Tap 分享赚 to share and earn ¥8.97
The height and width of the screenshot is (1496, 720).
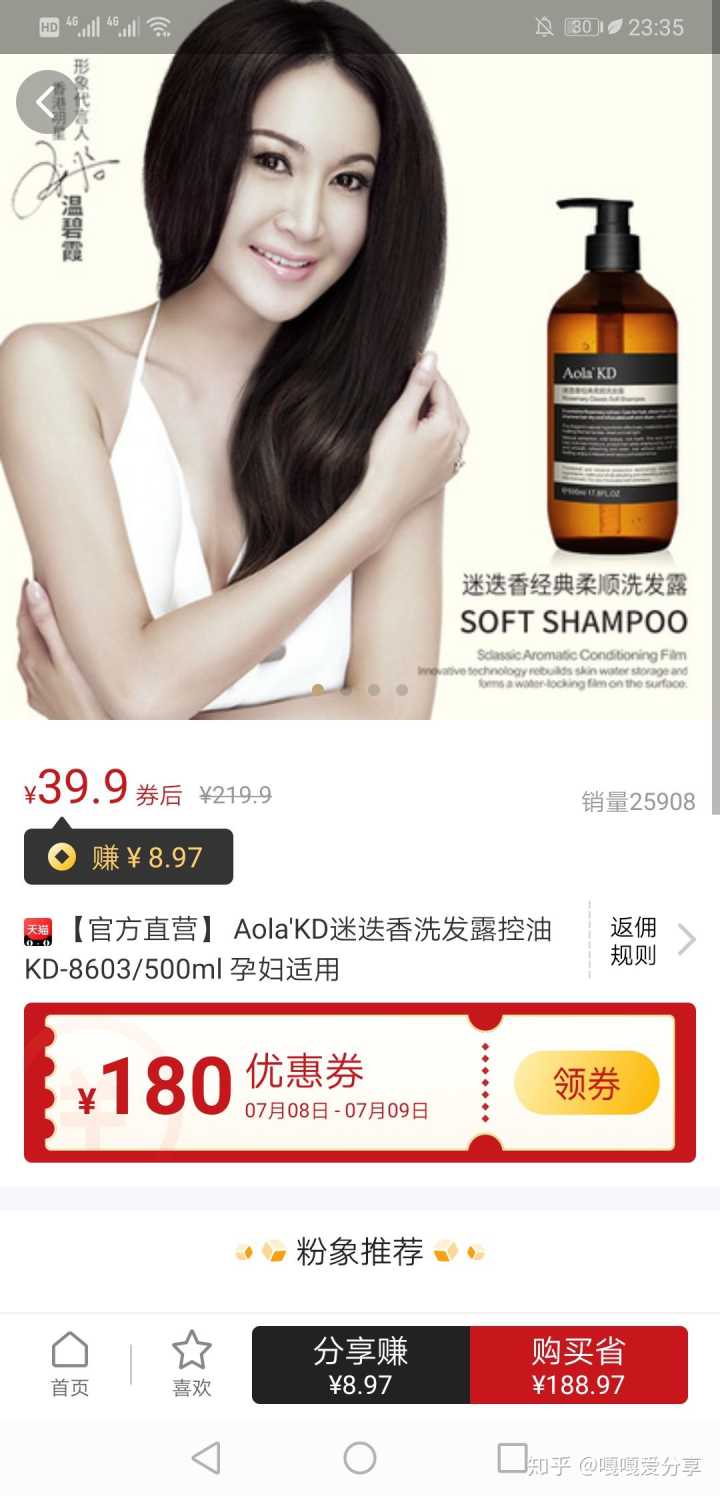[x=361, y=1365]
